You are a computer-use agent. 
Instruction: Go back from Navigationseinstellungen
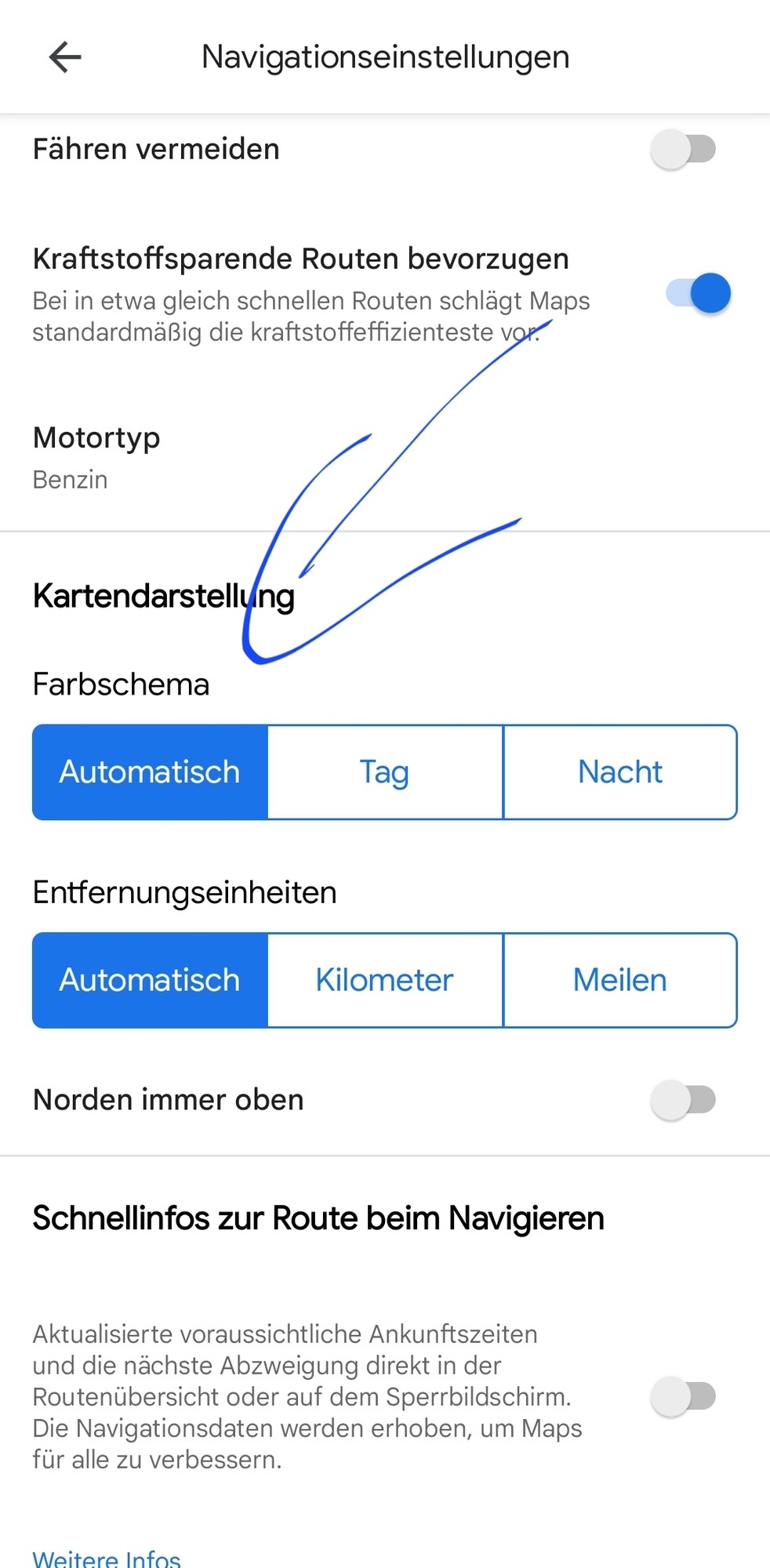tap(65, 57)
